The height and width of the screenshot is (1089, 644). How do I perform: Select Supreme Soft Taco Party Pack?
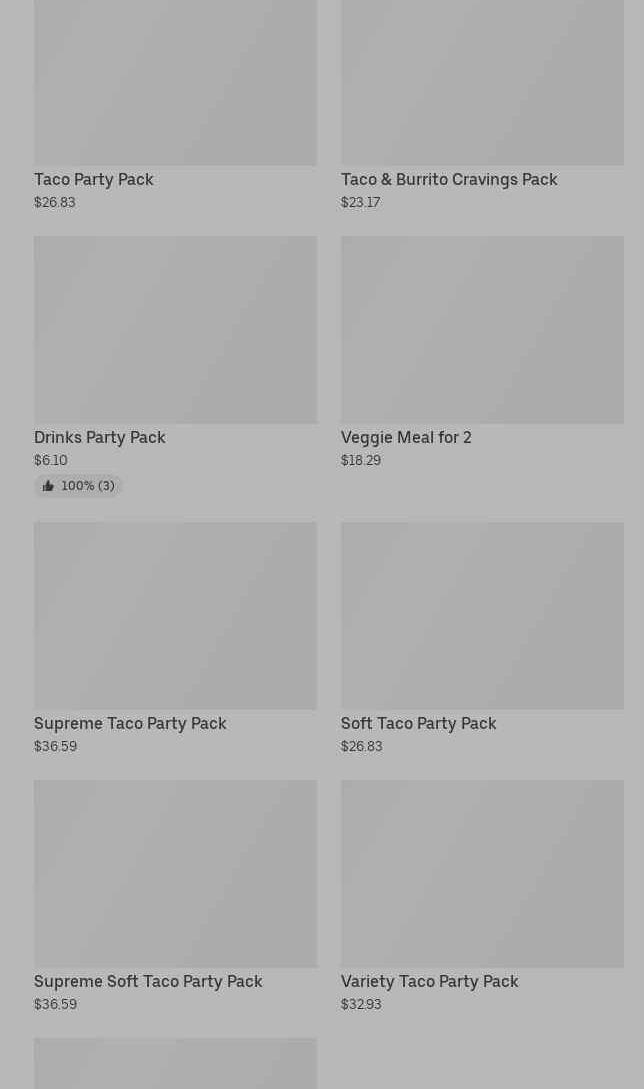175,897
